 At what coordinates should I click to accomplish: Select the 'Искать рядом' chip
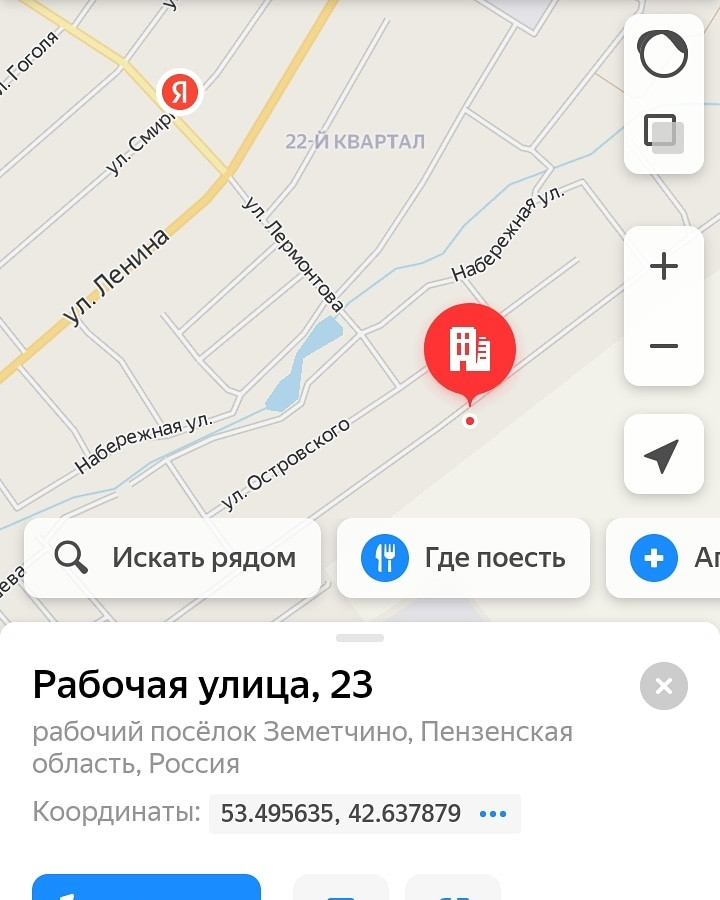pos(173,558)
